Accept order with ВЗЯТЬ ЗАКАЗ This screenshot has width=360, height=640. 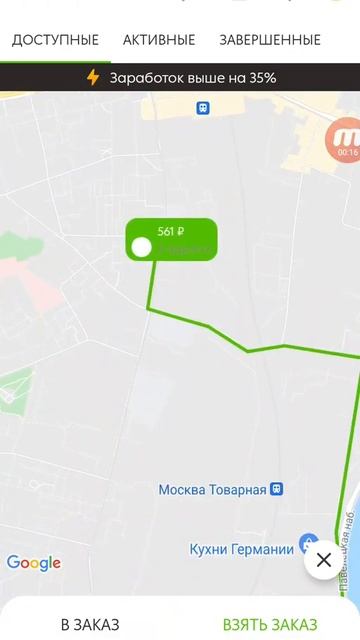point(270,624)
